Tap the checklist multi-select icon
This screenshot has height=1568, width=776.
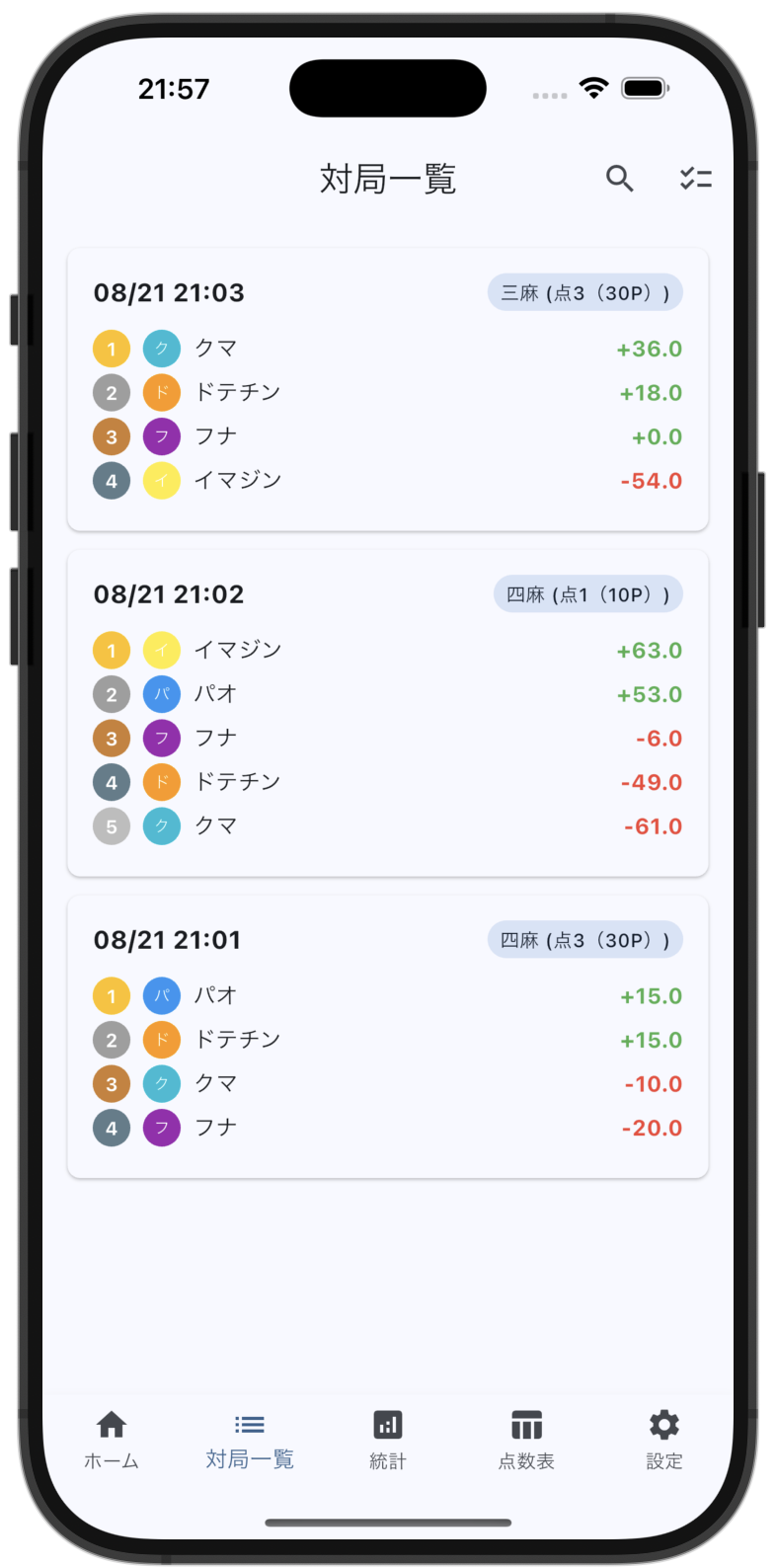(695, 179)
